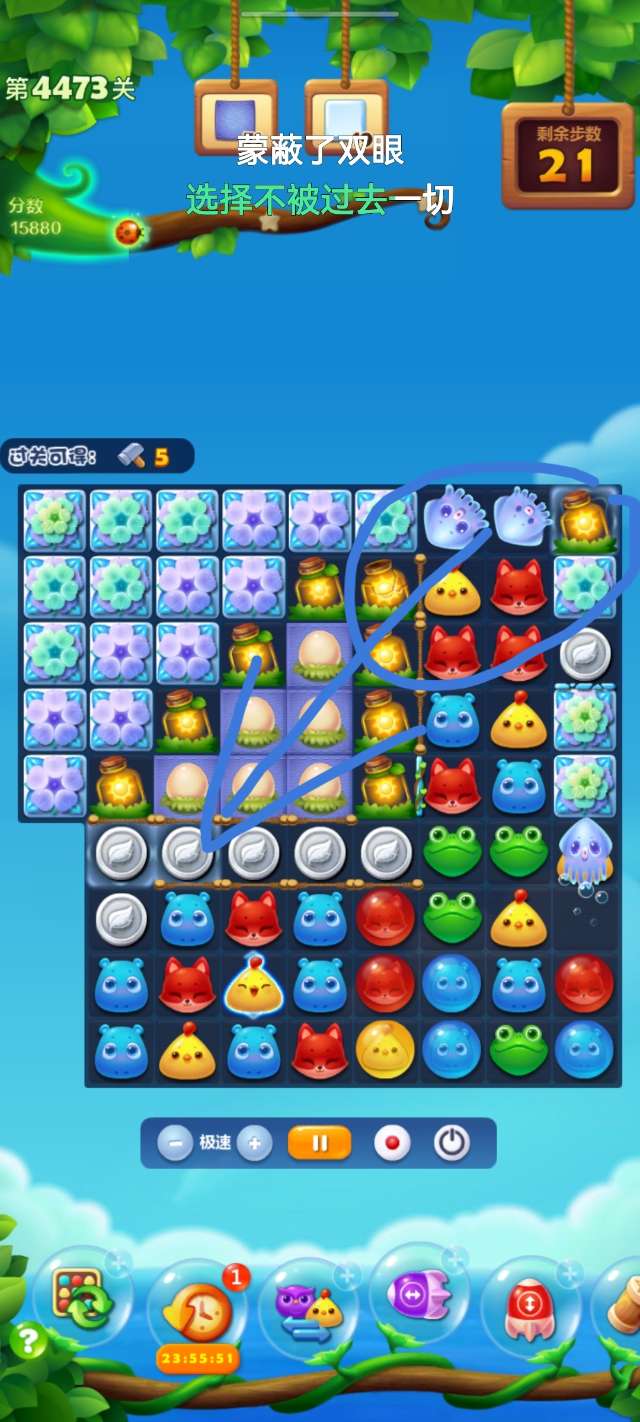Tap the power button on the speed bar
640x1422 pixels.
[x=451, y=1143]
